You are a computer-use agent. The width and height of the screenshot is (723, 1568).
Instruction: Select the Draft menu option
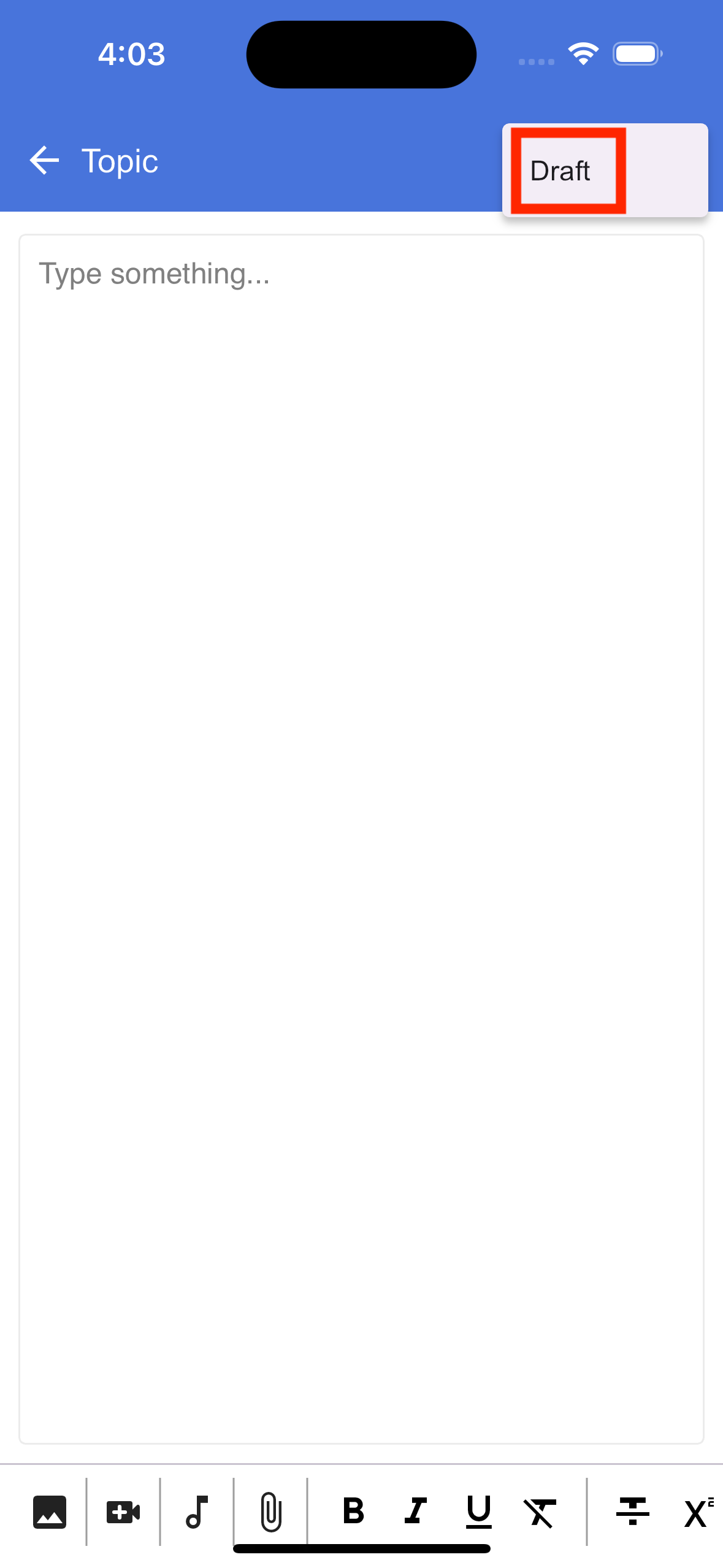click(x=605, y=171)
